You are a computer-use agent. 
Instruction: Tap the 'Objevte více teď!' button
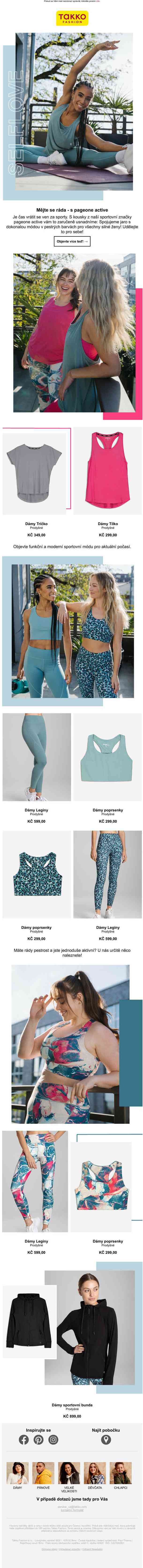(x=72, y=241)
